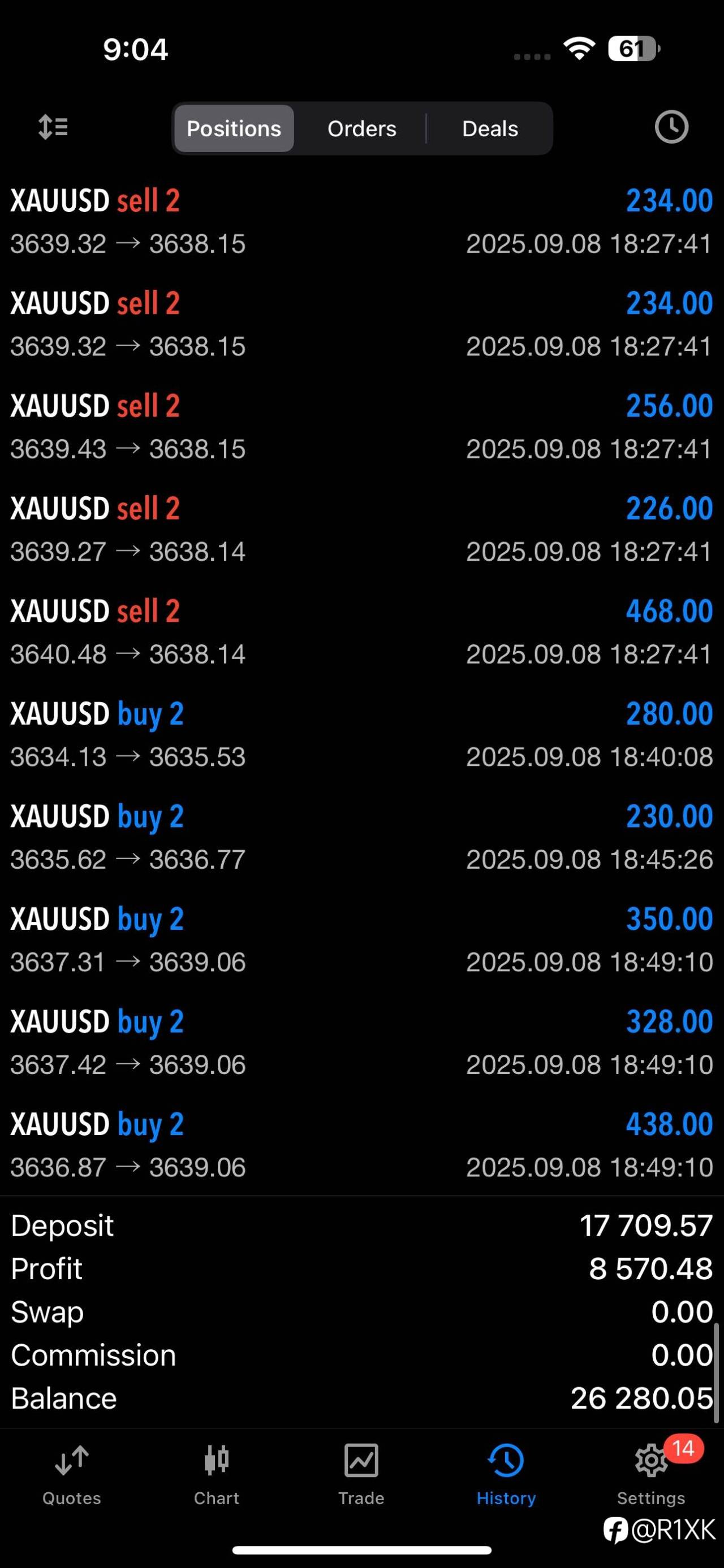
Task: Open the buy position with 230.00 profit
Action: point(361,837)
